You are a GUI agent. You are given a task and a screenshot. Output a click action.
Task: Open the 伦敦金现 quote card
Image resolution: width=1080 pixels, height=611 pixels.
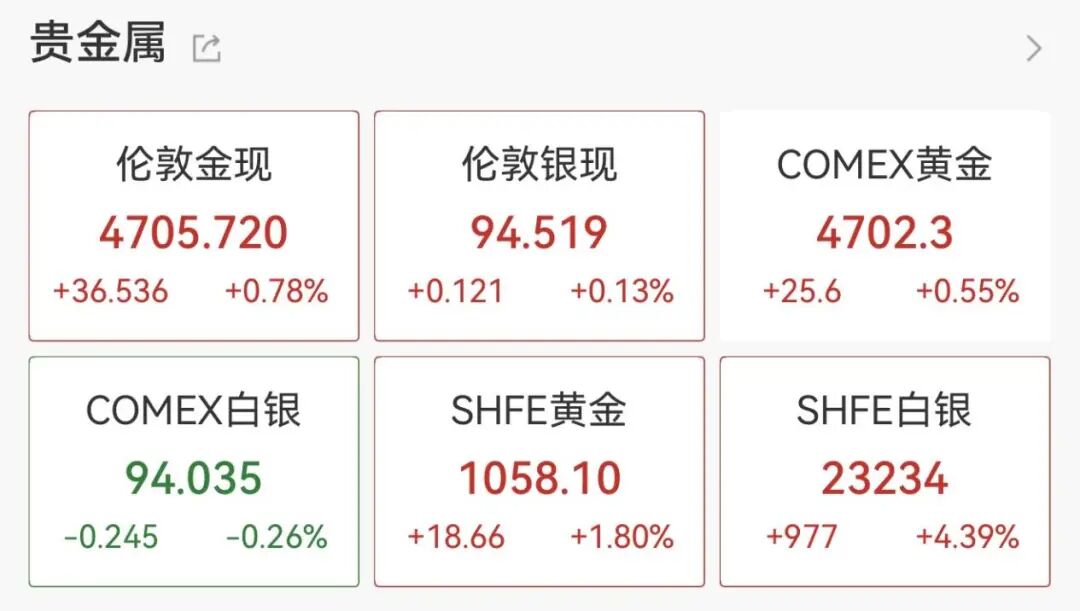point(193,226)
